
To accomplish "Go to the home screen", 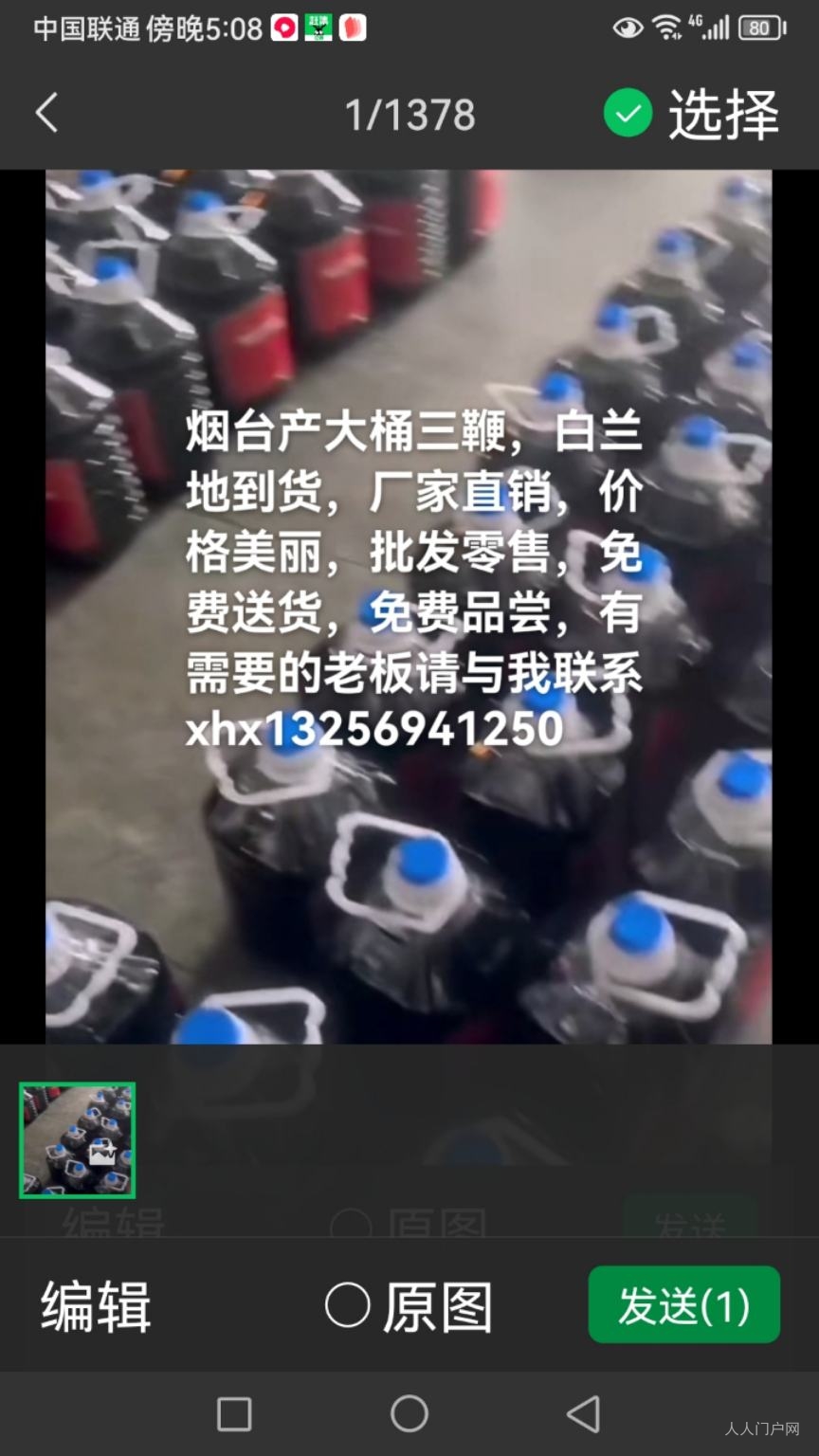I will tap(409, 1413).
